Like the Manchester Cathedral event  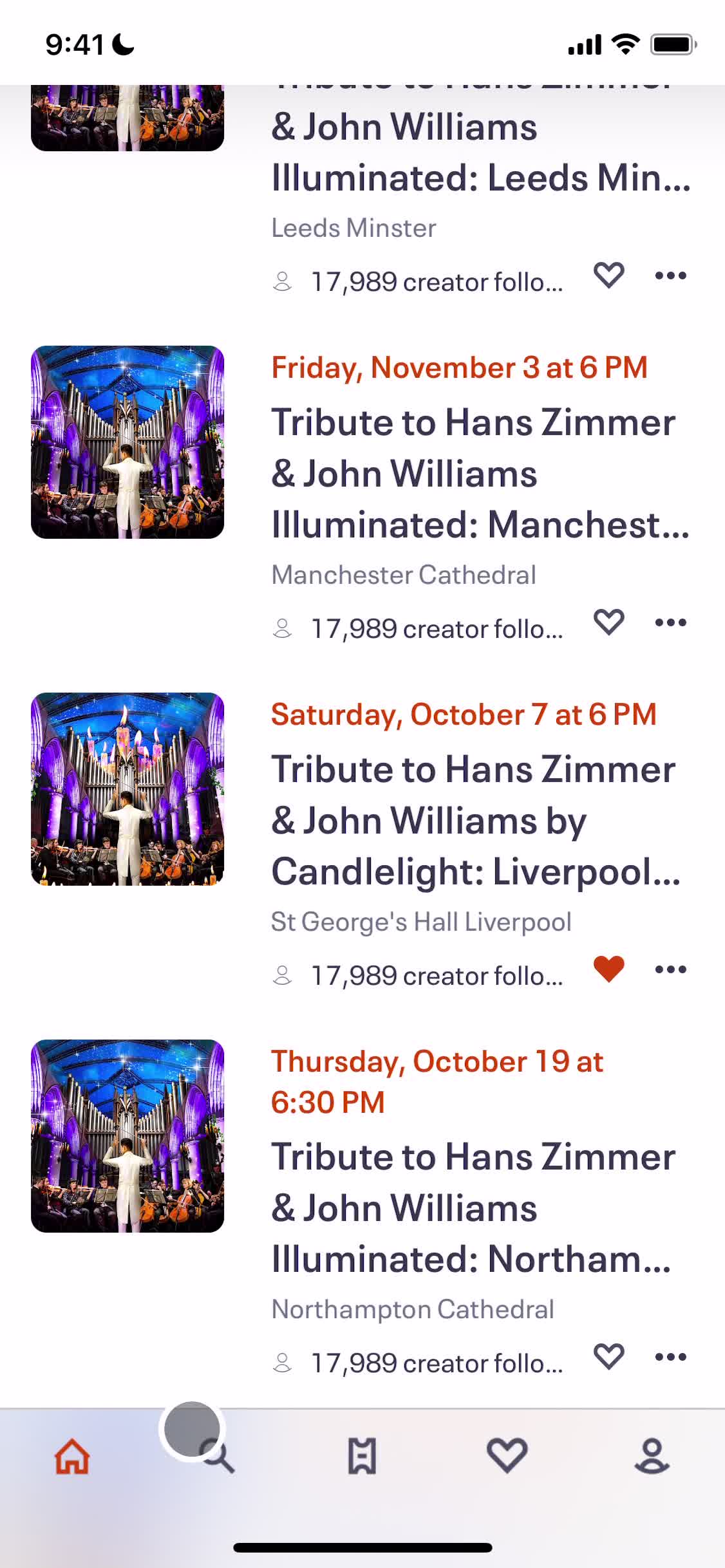tap(608, 622)
